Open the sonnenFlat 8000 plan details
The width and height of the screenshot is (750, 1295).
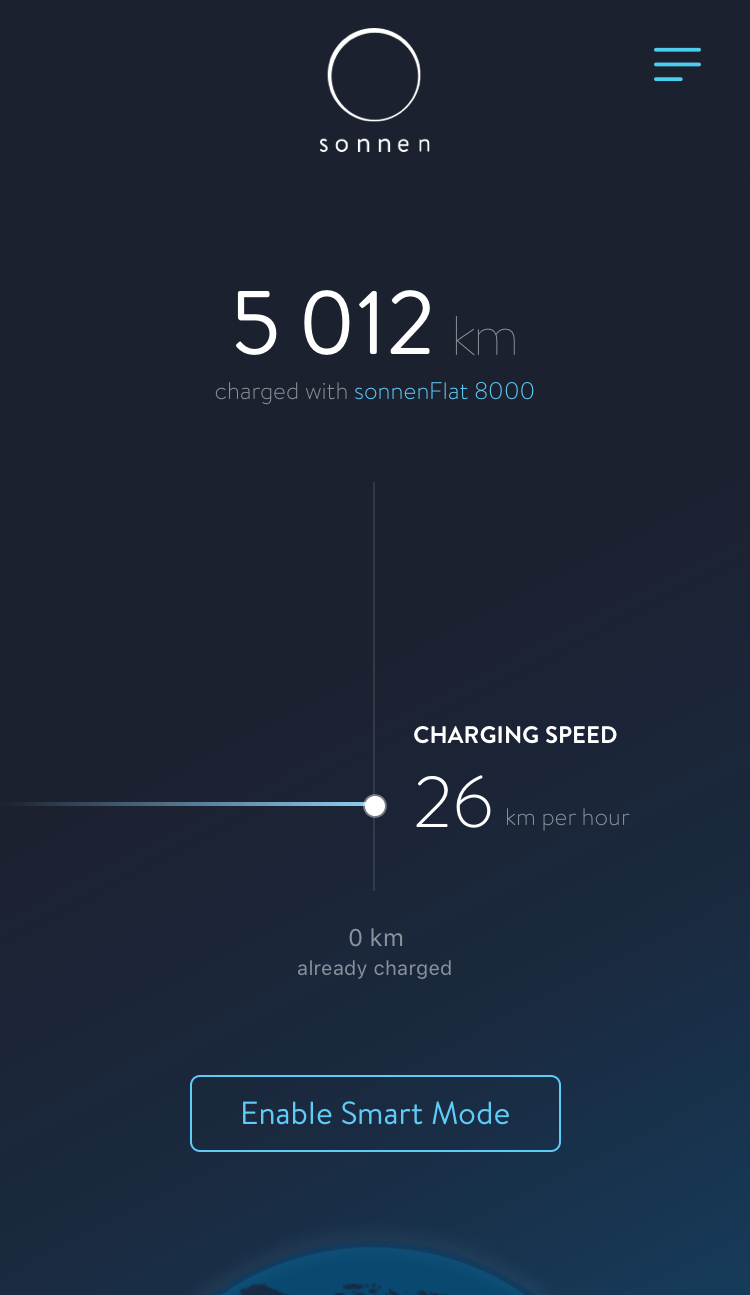pos(444,391)
